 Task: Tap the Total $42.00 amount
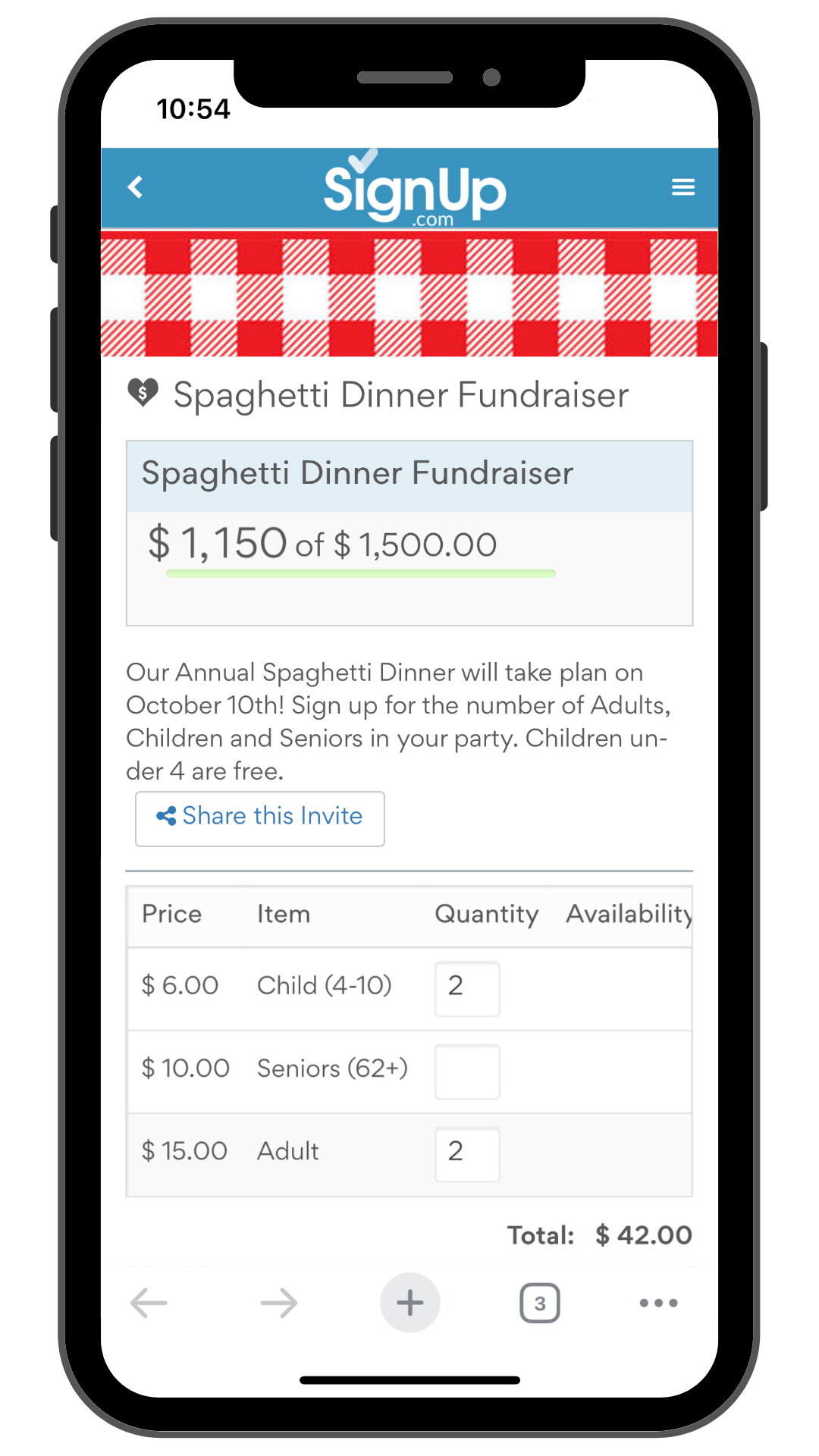tap(643, 1235)
